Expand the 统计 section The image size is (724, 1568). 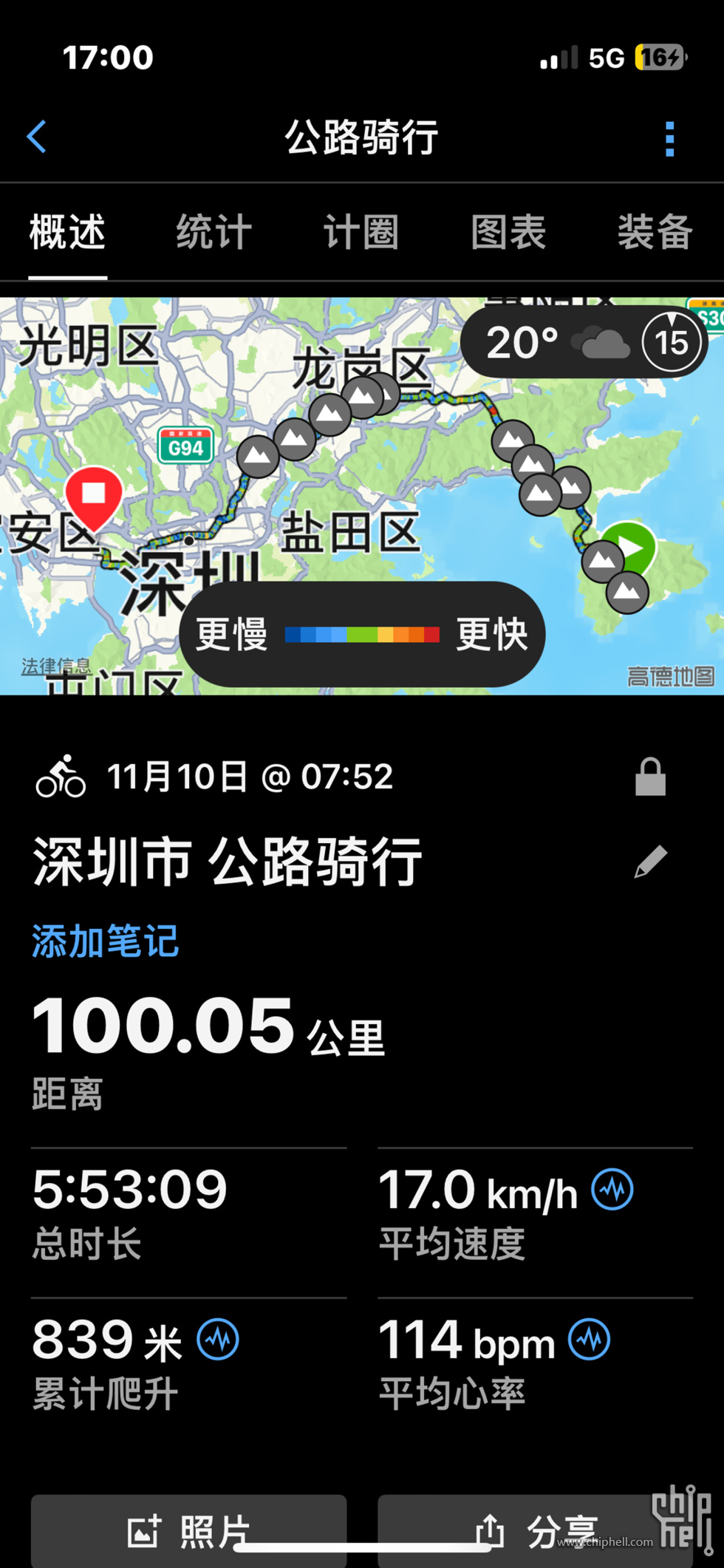[214, 232]
